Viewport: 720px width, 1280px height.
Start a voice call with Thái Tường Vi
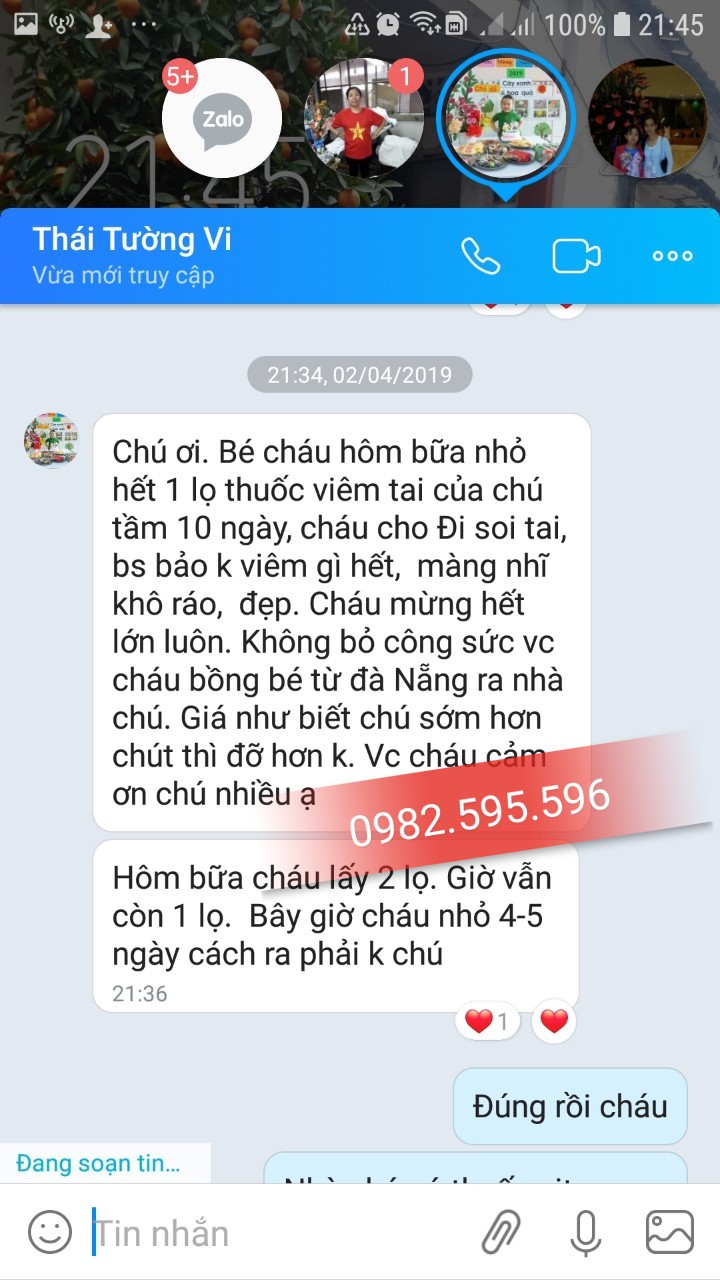[x=481, y=256]
